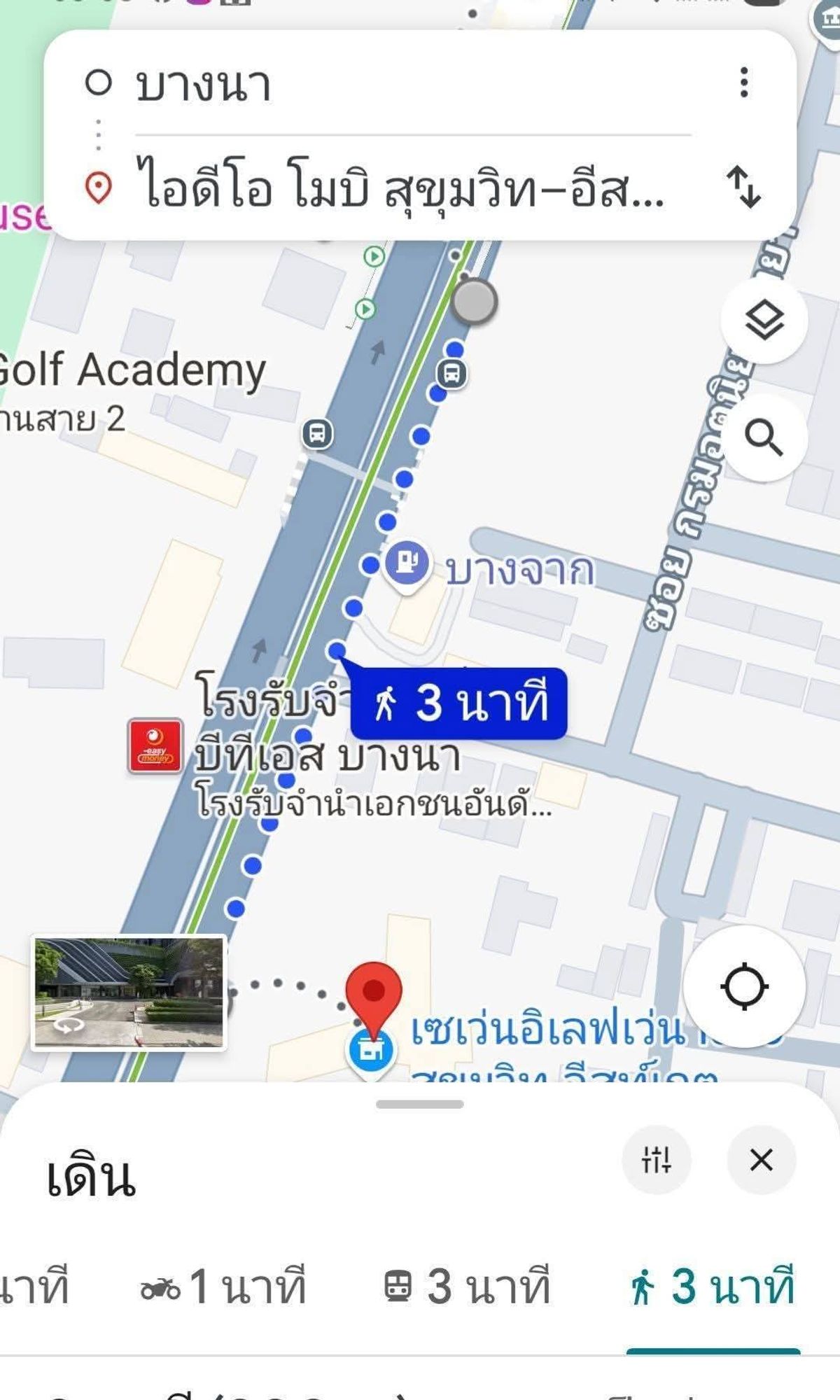Image resolution: width=840 pixels, height=1400 pixels.
Task: Tap the walking 3 นาที route label
Action: pyautogui.click(x=459, y=703)
